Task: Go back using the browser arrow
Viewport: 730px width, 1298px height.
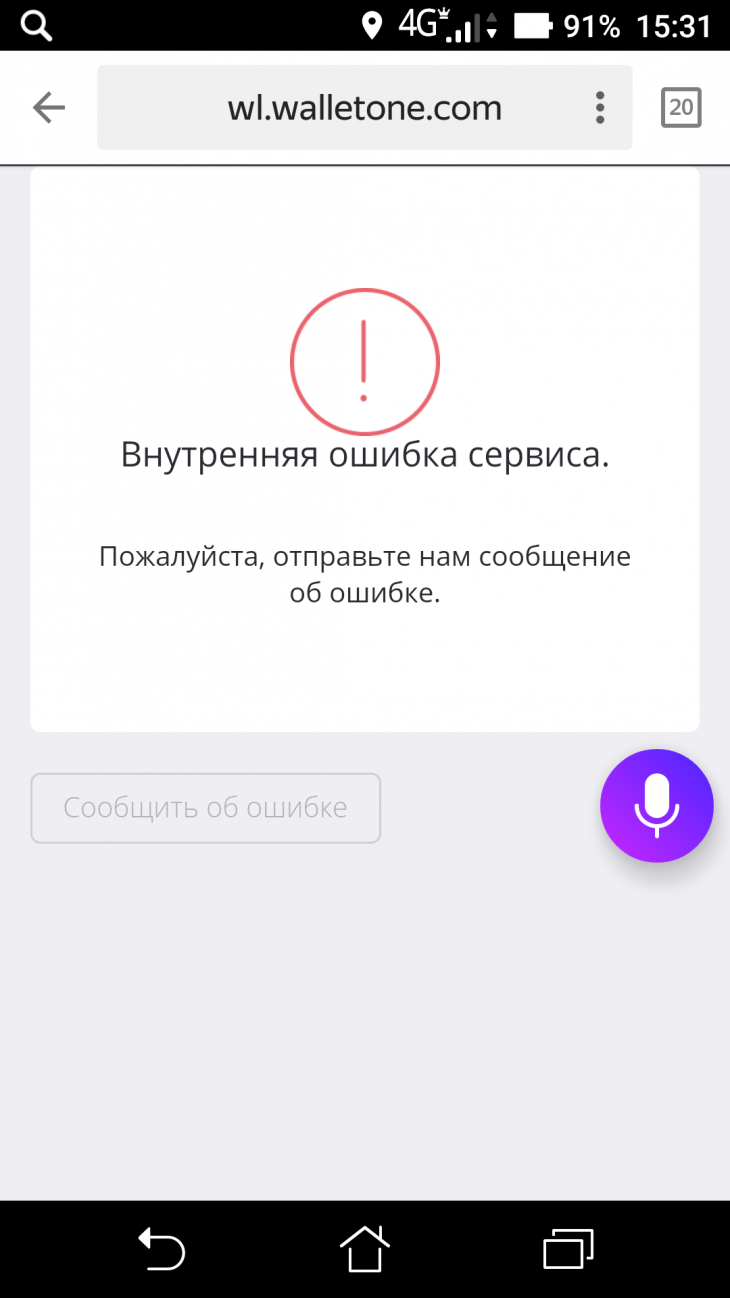Action: pos(48,108)
